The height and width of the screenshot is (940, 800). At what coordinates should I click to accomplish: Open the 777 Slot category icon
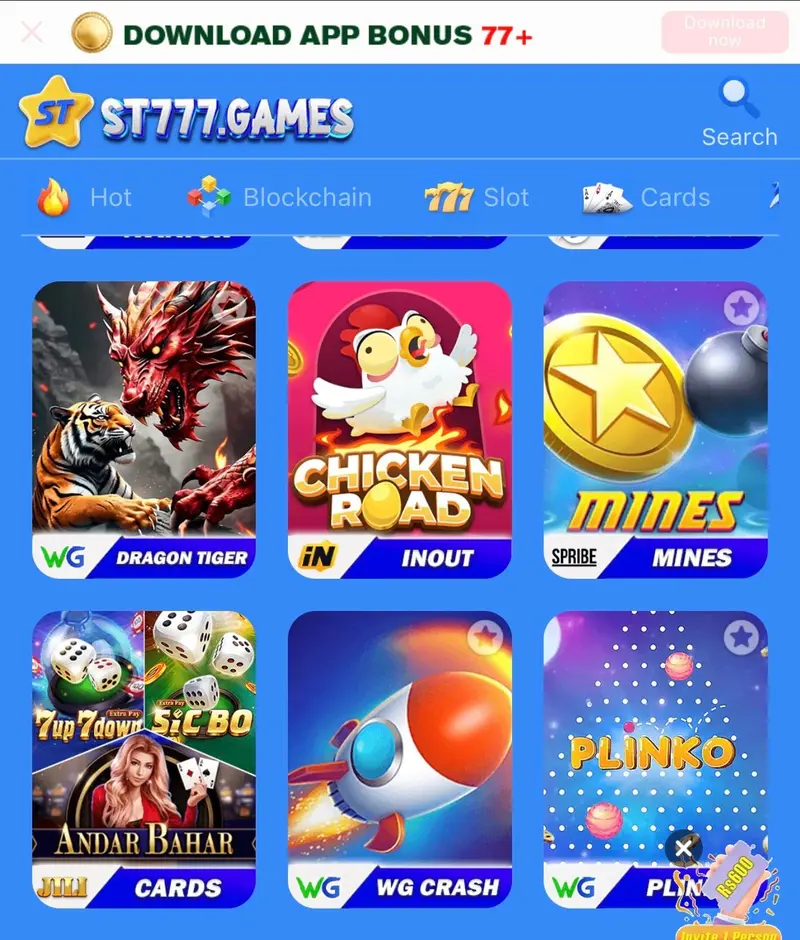[450, 197]
